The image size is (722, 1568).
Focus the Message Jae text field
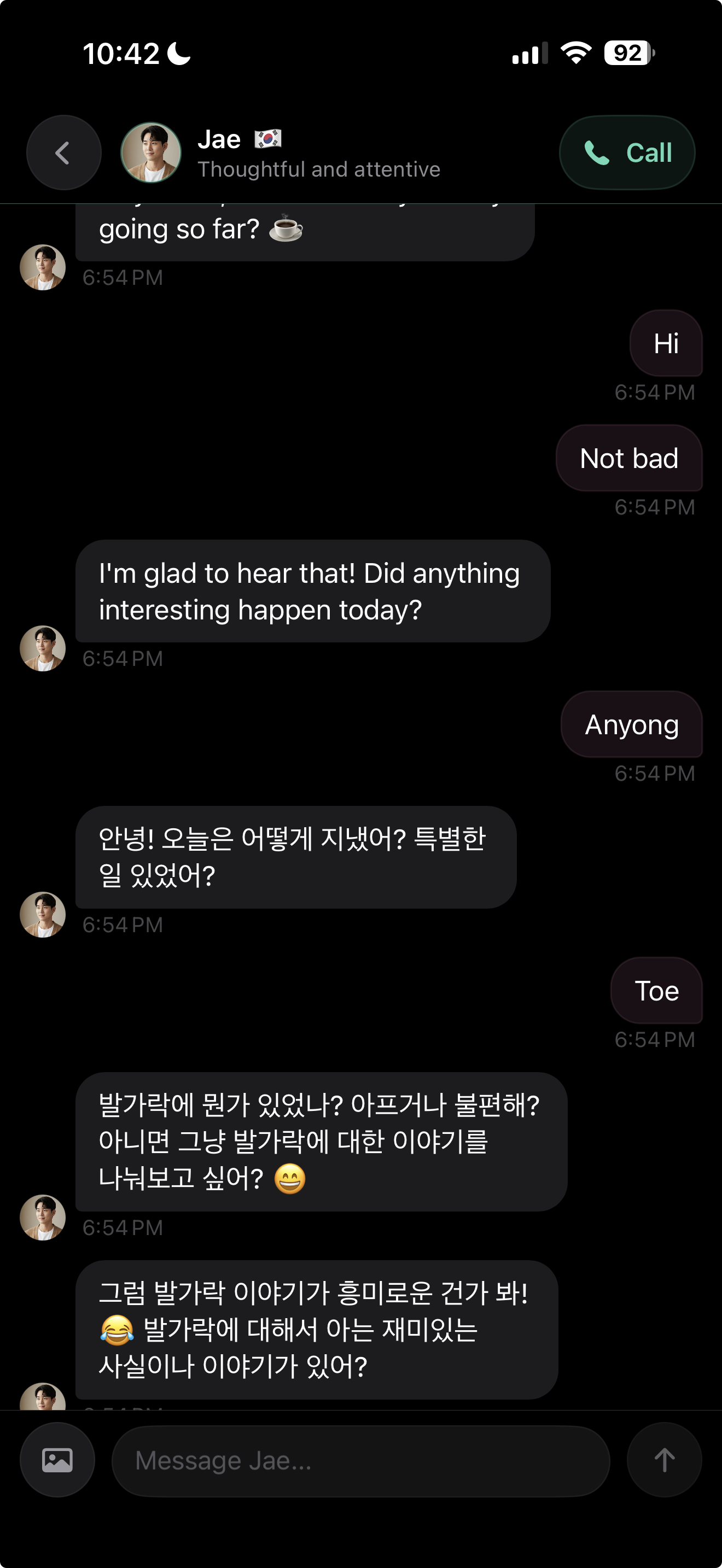(360, 1460)
